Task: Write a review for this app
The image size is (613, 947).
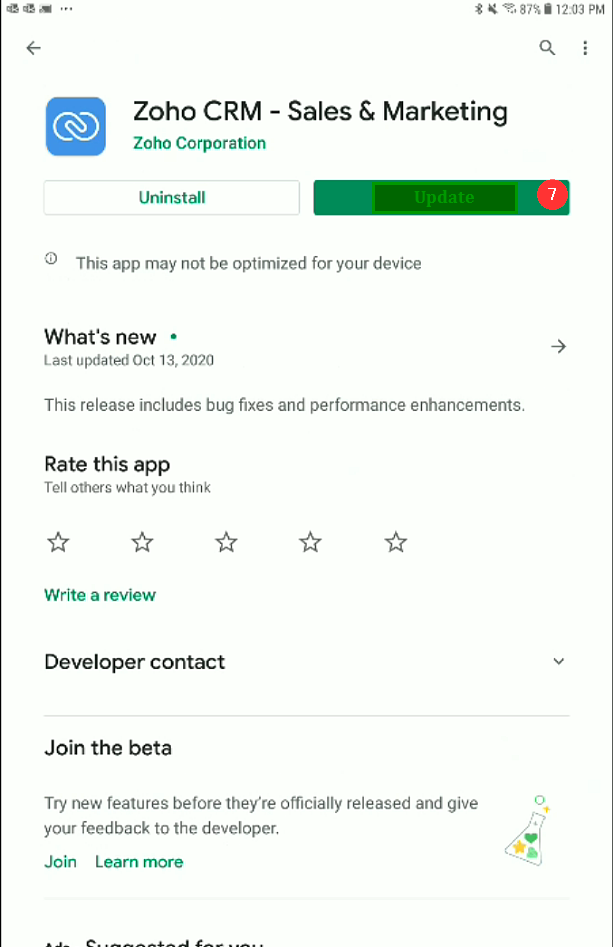Action: (x=100, y=595)
